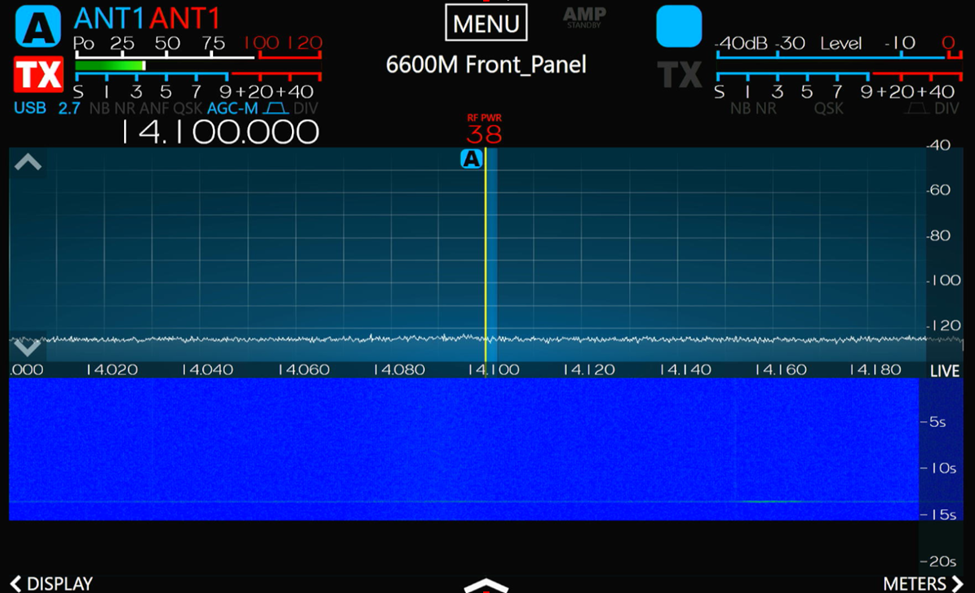This screenshot has height=593, width=975.
Task: Change the USB mode setting
Action: [x=30, y=108]
